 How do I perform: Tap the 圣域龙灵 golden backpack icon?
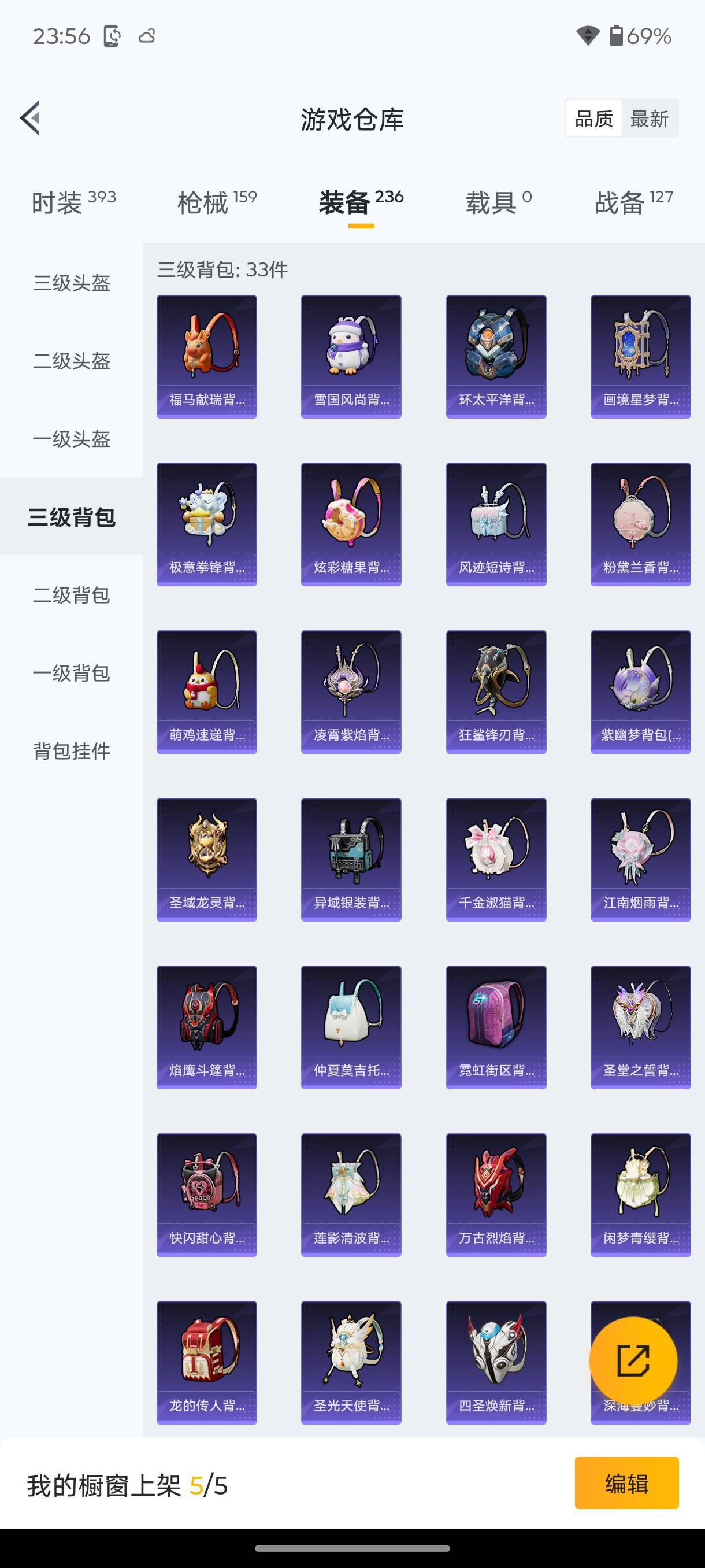point(206,858)
